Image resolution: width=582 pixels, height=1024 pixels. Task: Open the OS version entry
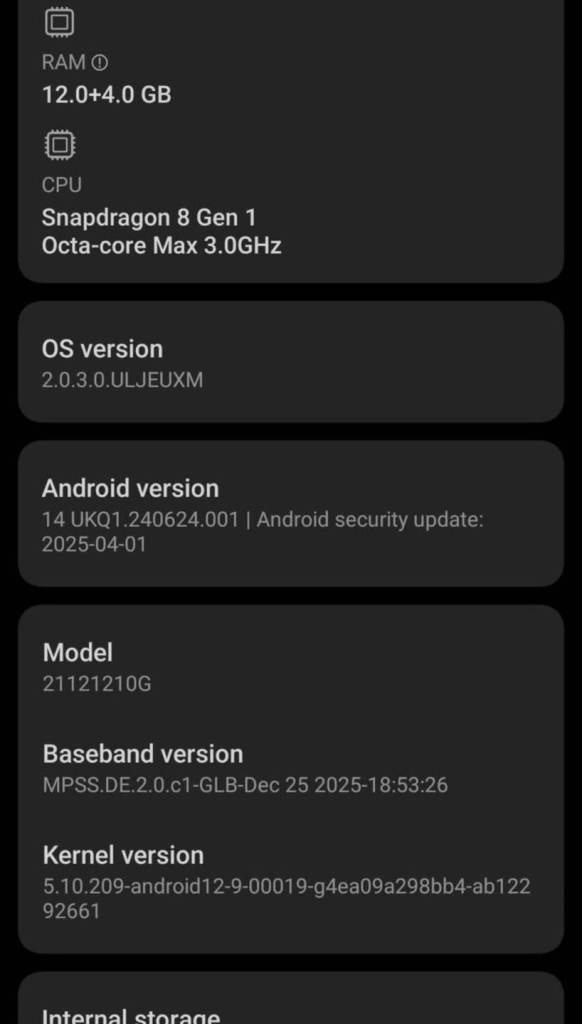tap(291, 362)
